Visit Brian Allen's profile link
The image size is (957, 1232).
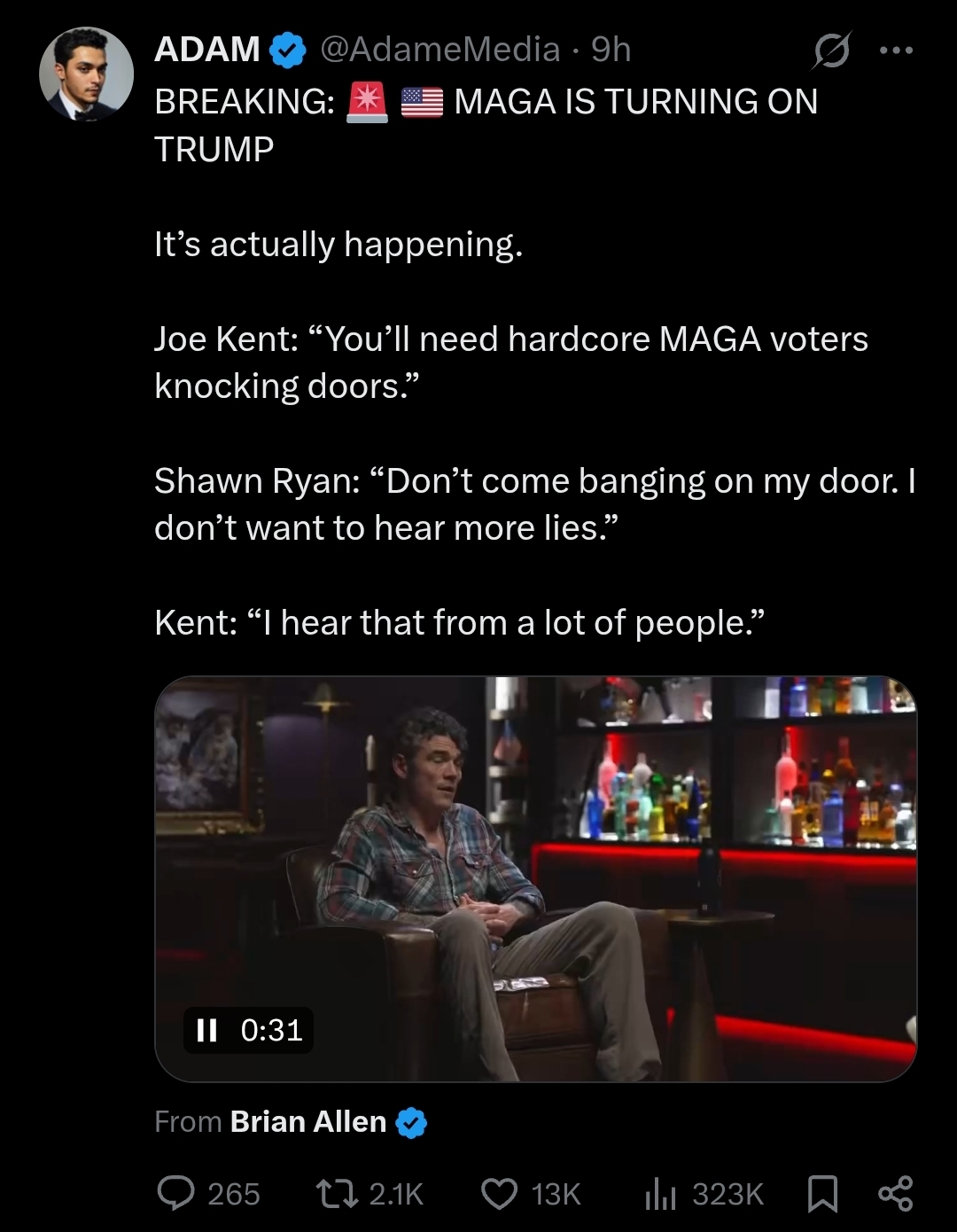tap(308, 1122)
